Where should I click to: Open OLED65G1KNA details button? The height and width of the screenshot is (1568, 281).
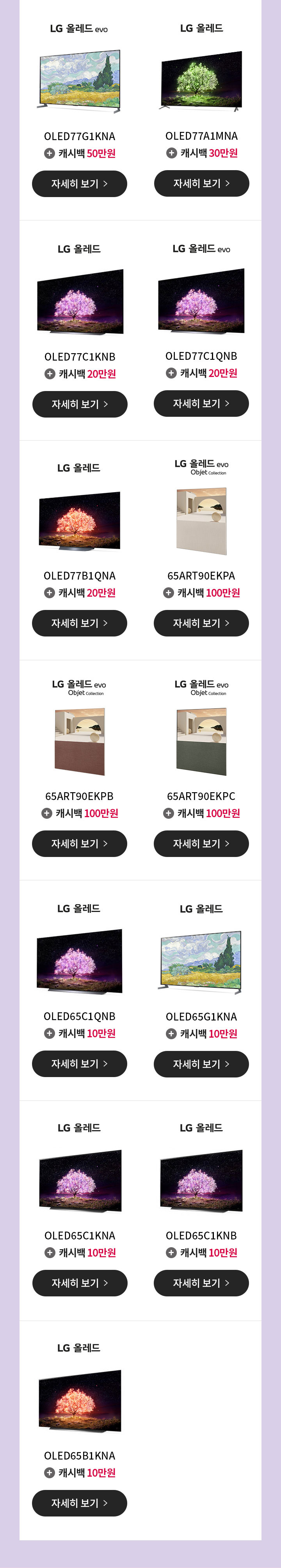[x=201, y=1064]
